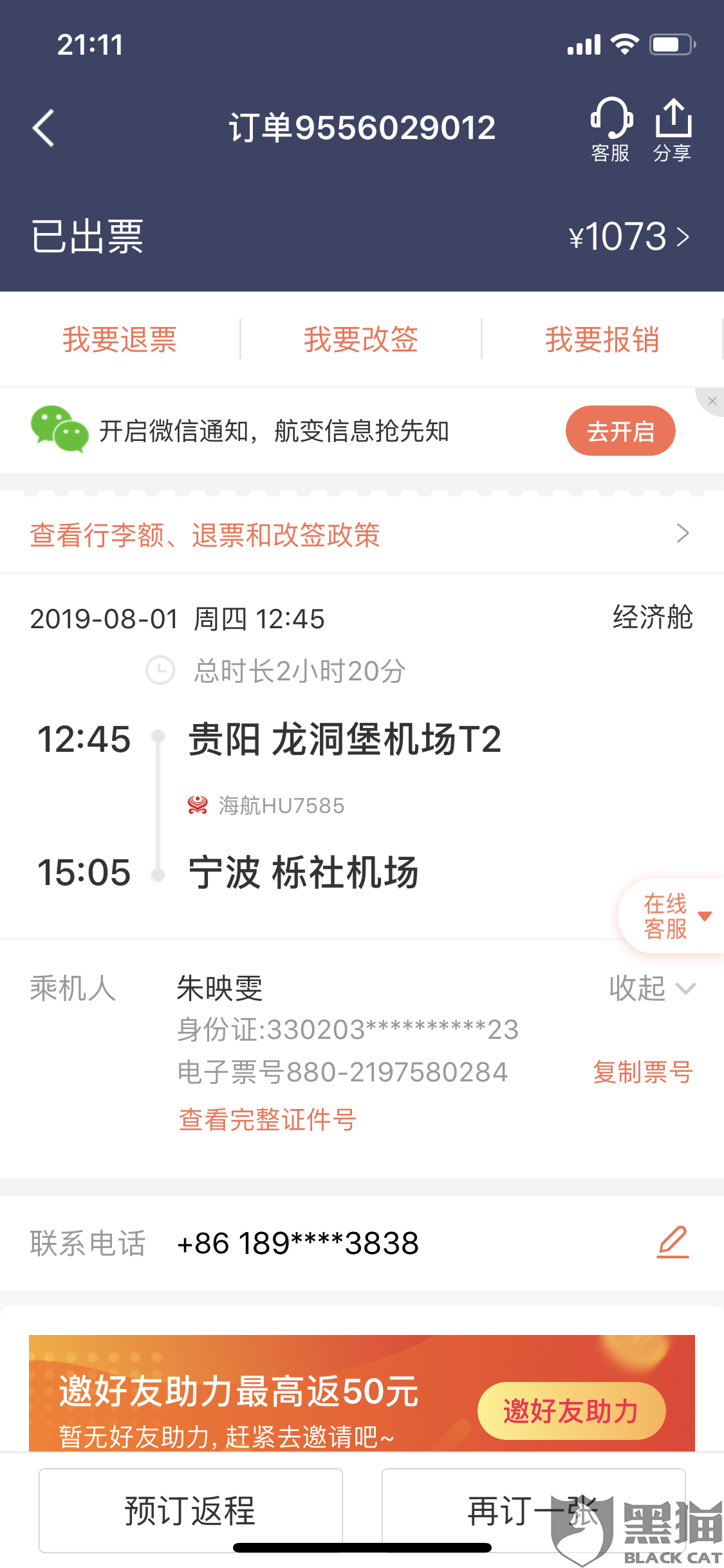Dismiss the WeChat notification banner

(x=712, y=401)
